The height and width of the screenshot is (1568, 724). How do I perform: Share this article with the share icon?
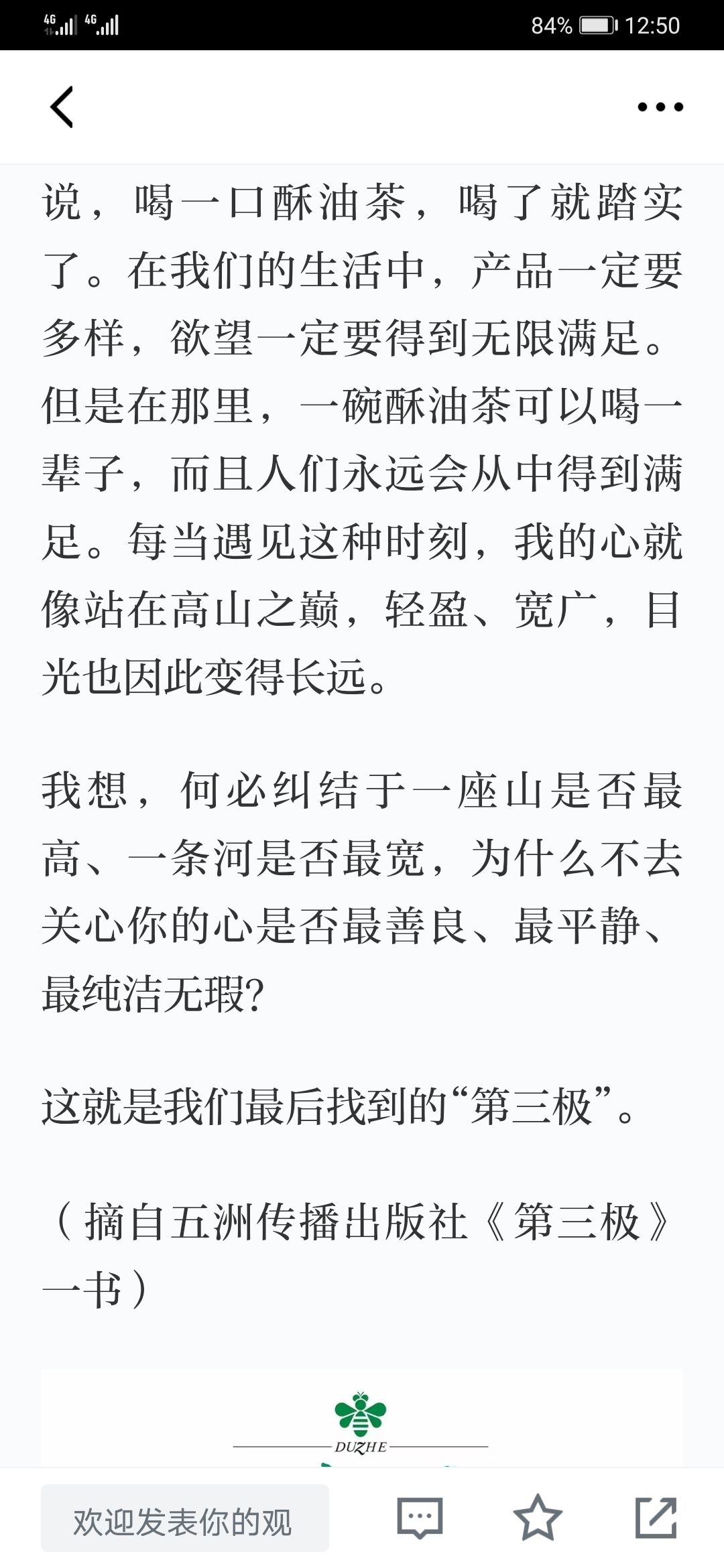(656, 1517)
